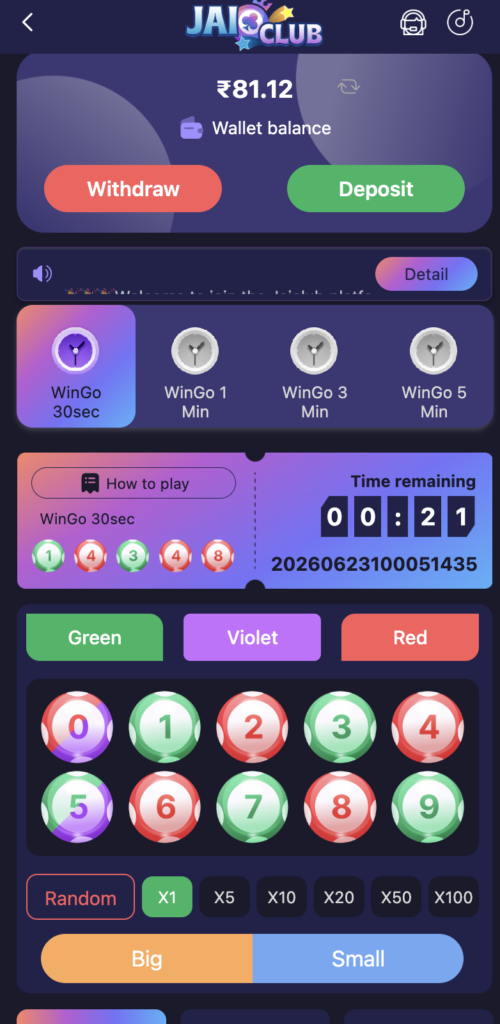The width and height of the screenshot is (500, 1024).
Task: Open customer support headset icon
Action: pyautogui.click(x=413, y=23)
